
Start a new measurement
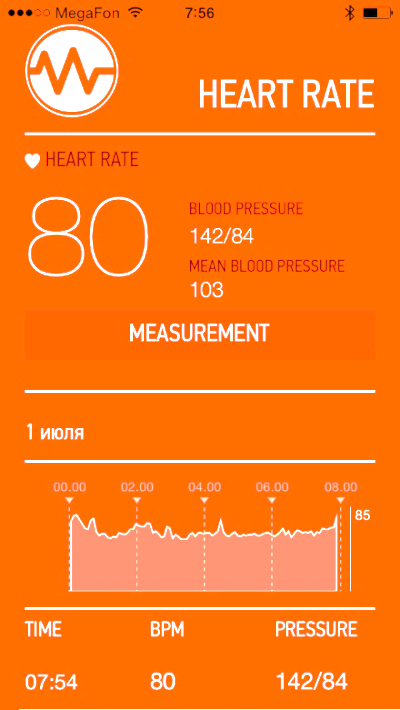[x=200, y=334]
